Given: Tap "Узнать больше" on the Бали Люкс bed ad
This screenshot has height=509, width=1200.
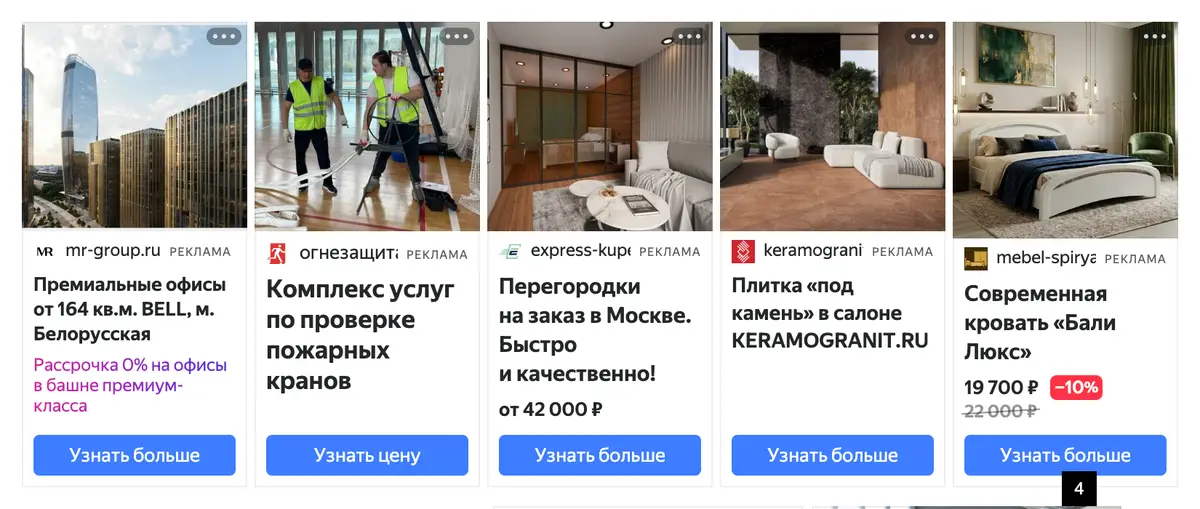Looking at the screenshot, I should pyautogui.click(x=1065, y=455).
